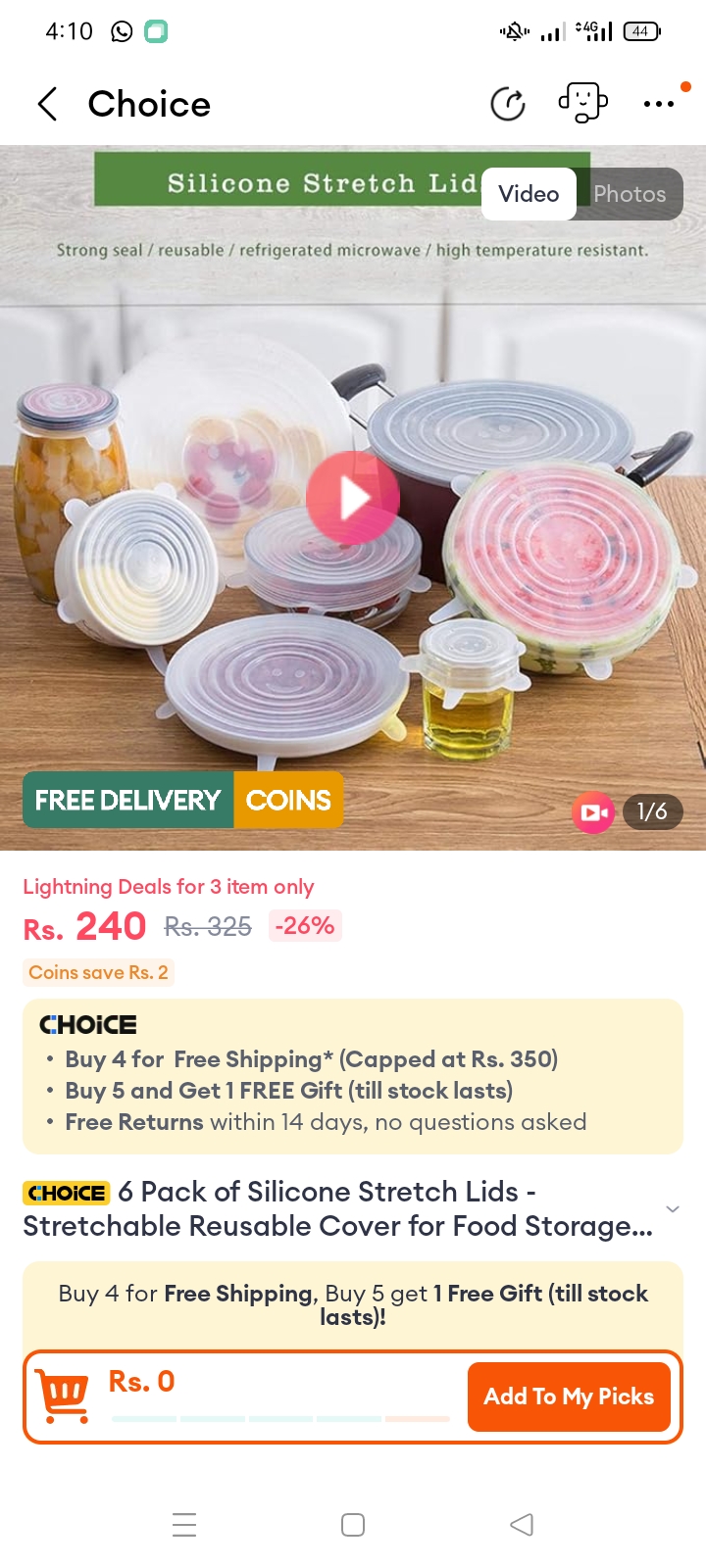Screen dimensions: 706x1568
Task: Tap the pink video camera icon
Action: [x=593, y=812]
